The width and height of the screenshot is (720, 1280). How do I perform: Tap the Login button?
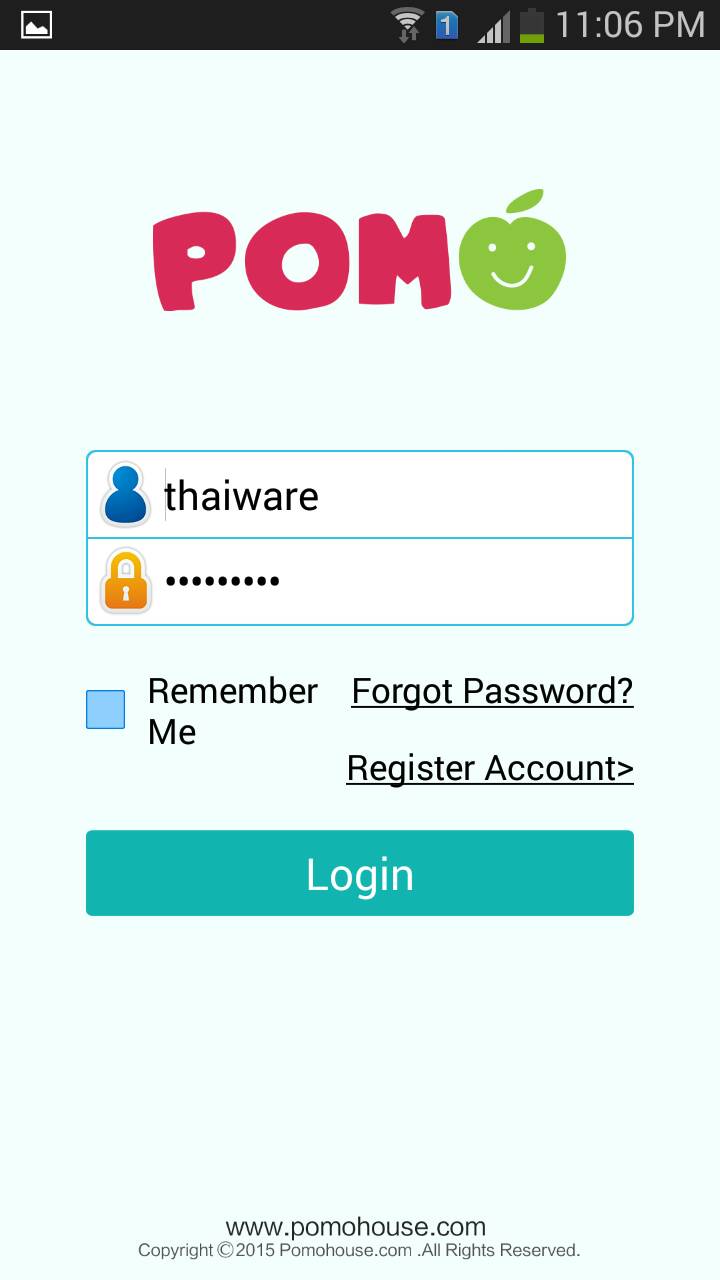pos(360,873)
